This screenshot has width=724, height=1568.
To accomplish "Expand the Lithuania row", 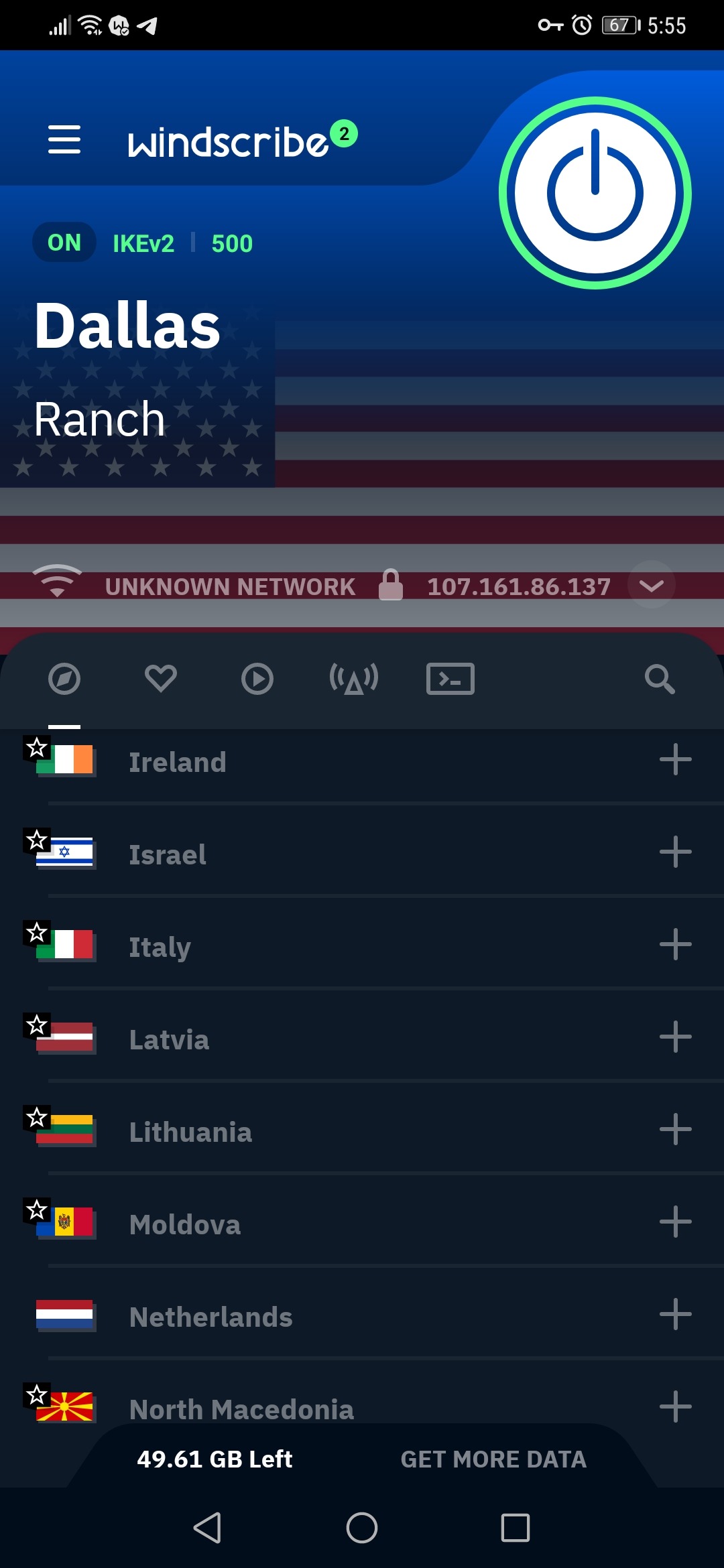I will (x=675, y=1130).
